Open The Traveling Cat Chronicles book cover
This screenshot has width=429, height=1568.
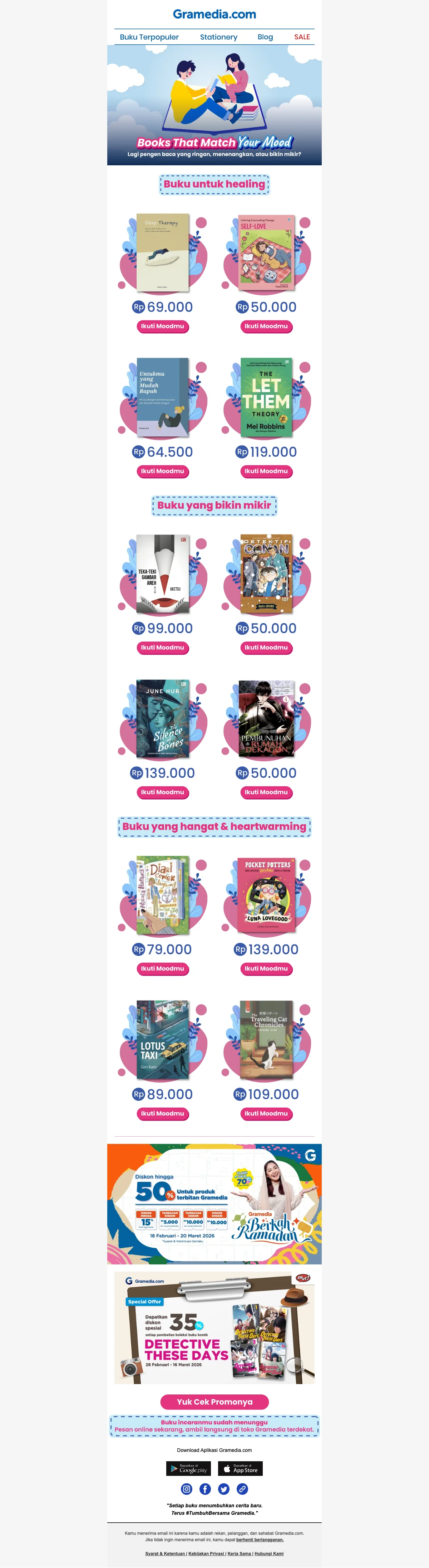pos(266,1039)
